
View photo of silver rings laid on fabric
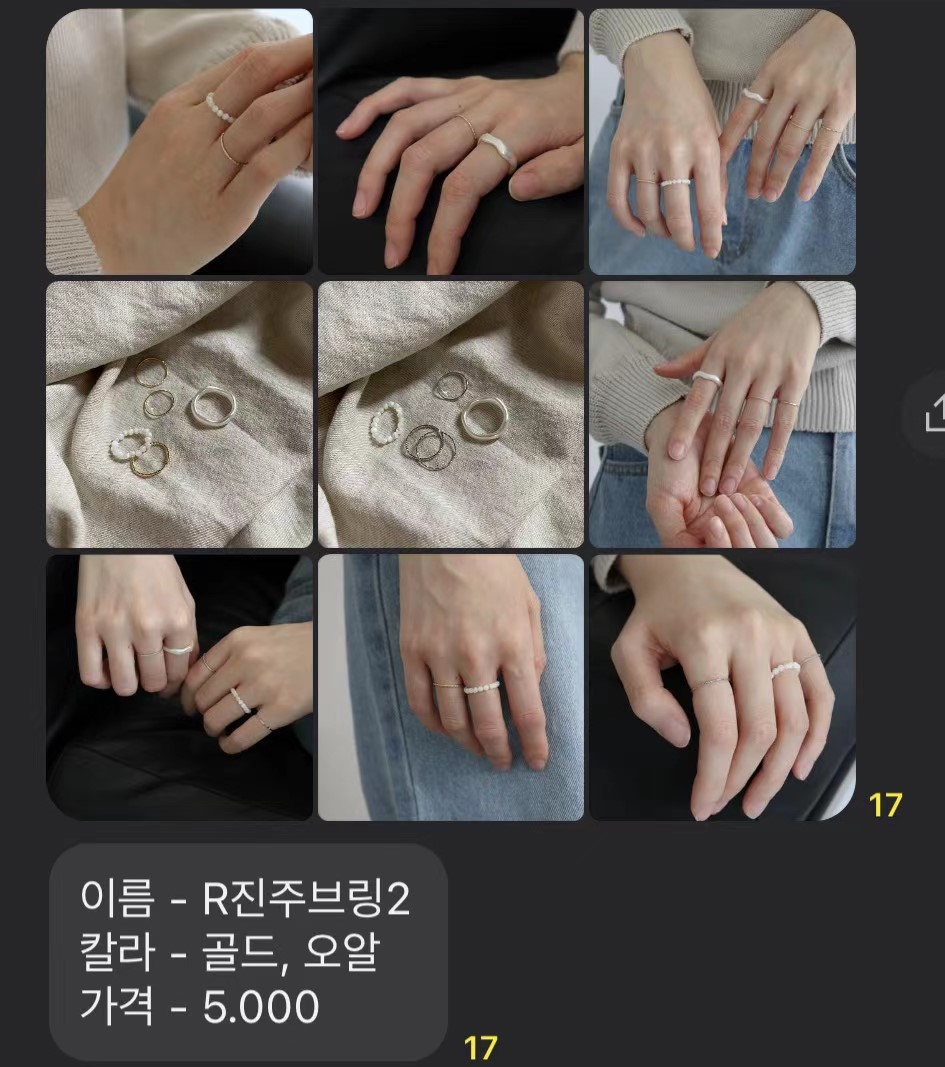[450, 414]
